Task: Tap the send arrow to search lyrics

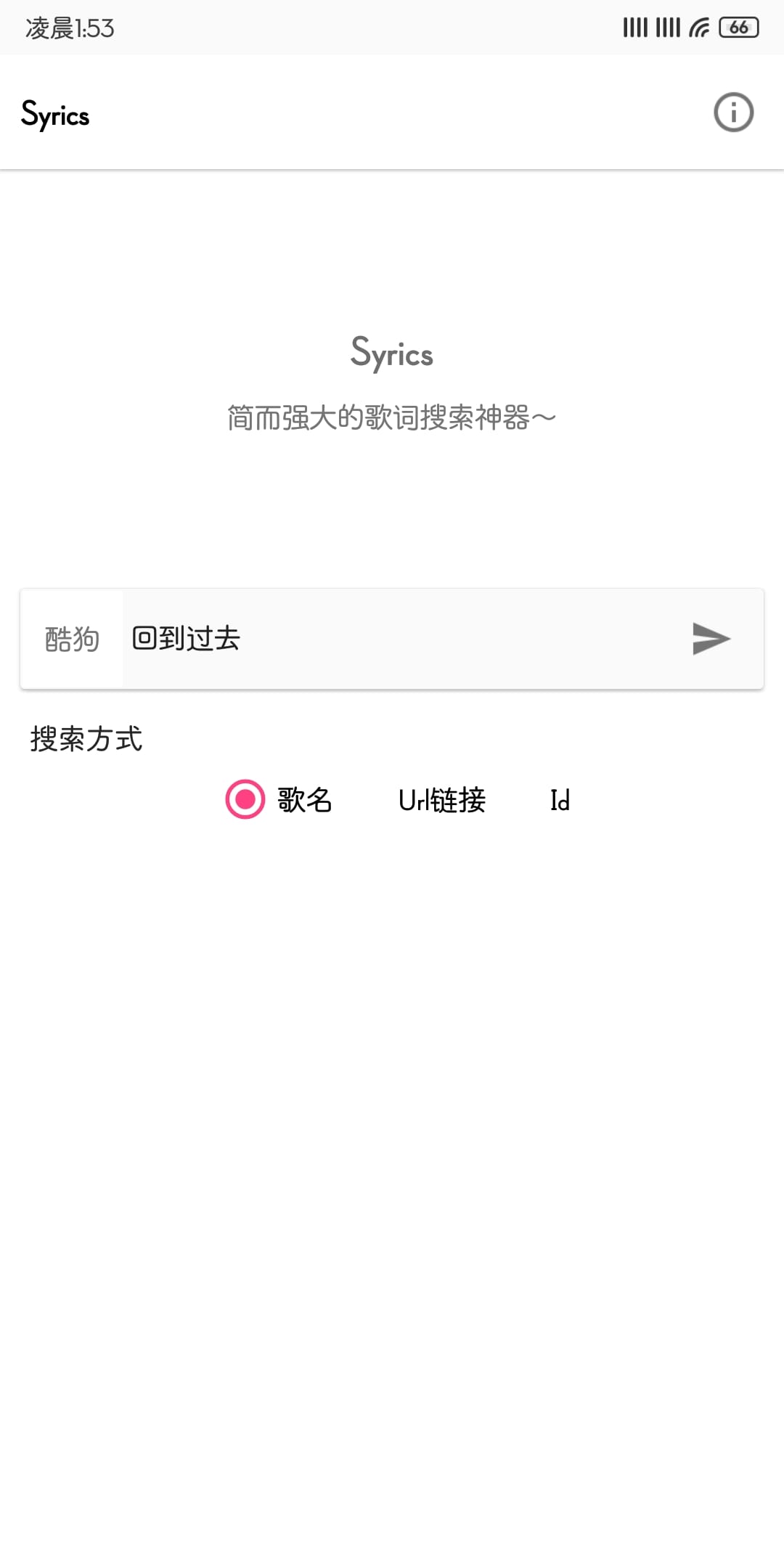Action: coord(711,639)
